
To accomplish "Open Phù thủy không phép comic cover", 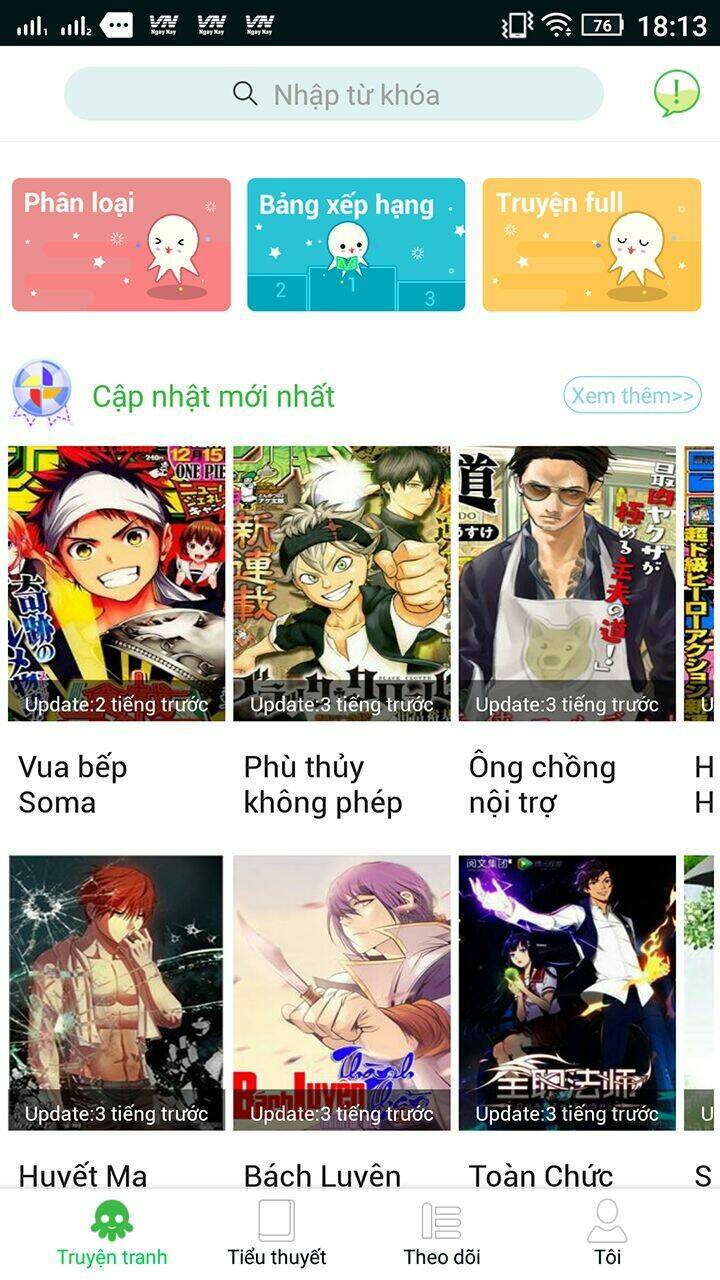I will (340, 580).
